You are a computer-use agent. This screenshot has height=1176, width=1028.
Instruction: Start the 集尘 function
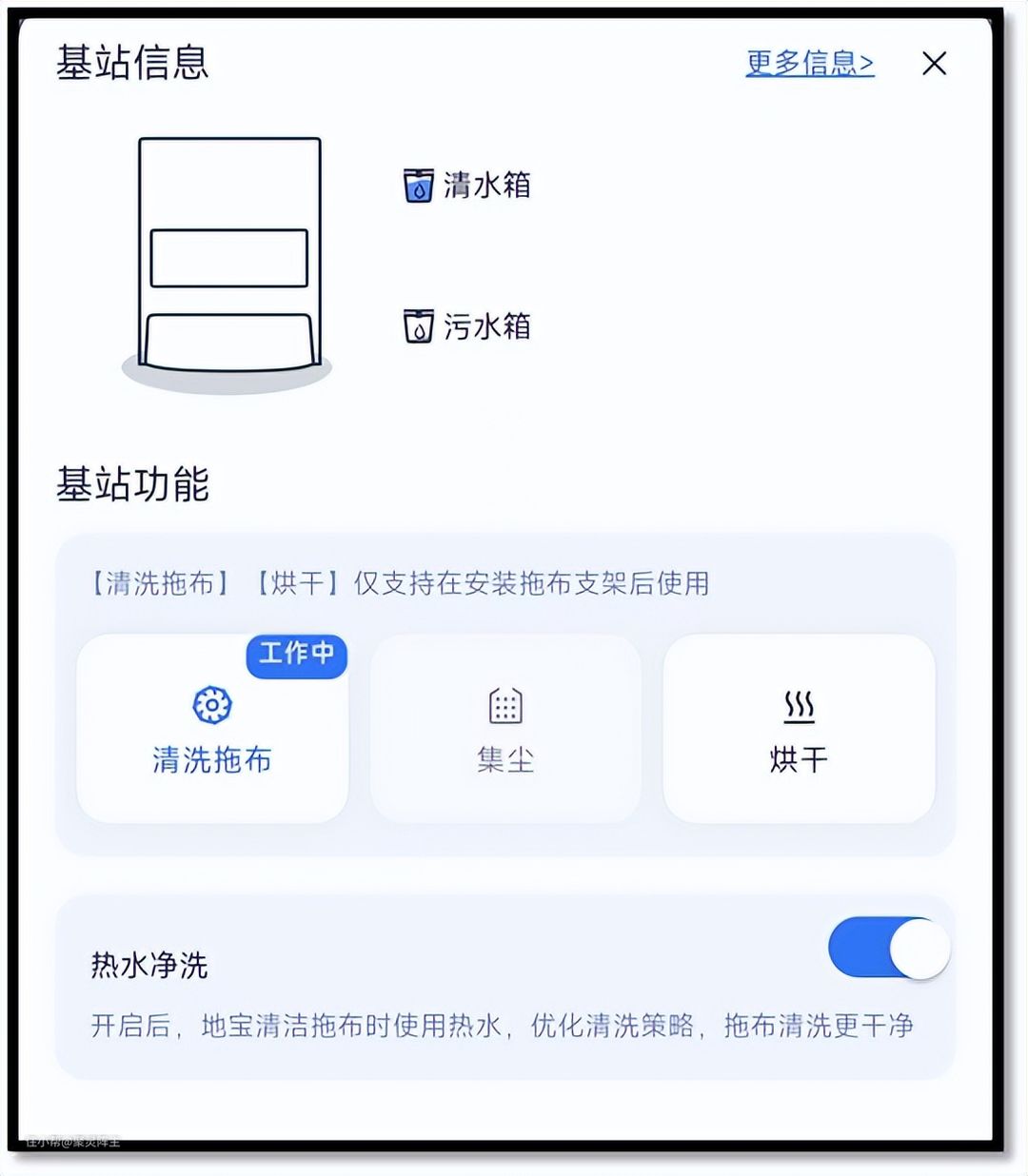505,729
